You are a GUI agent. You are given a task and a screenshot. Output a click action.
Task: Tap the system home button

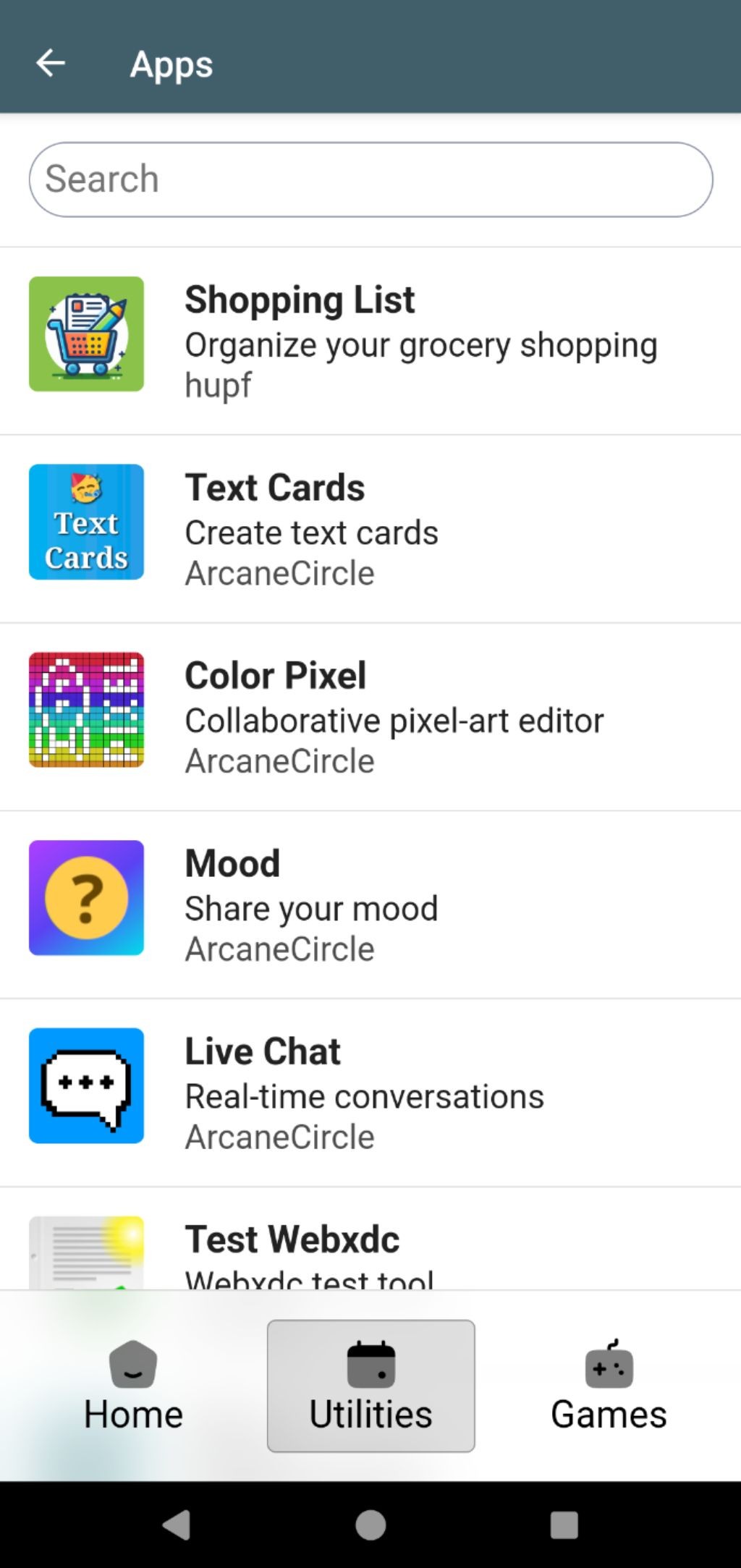pyautogui.click(x=370, y=1525)
